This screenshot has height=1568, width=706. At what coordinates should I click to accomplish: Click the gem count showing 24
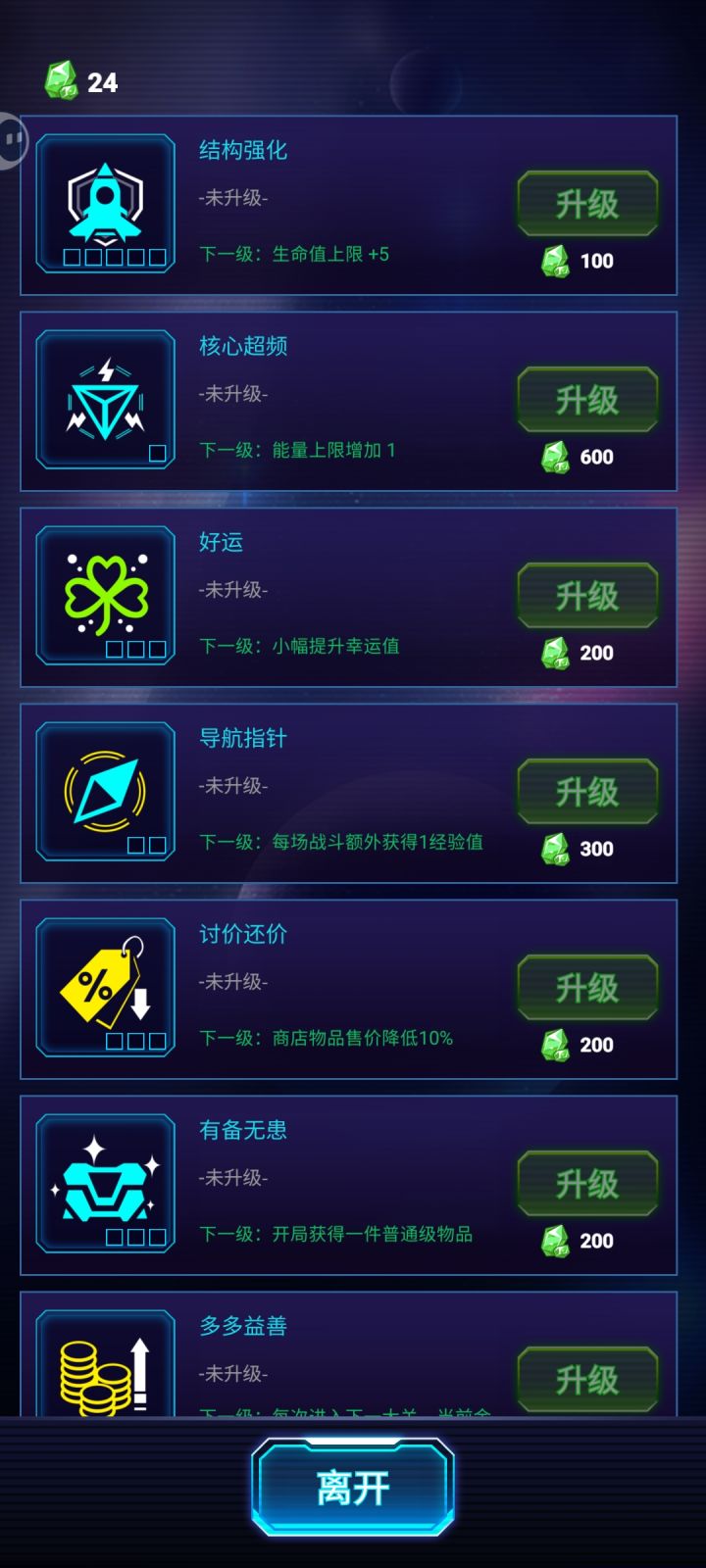[103, 83]
